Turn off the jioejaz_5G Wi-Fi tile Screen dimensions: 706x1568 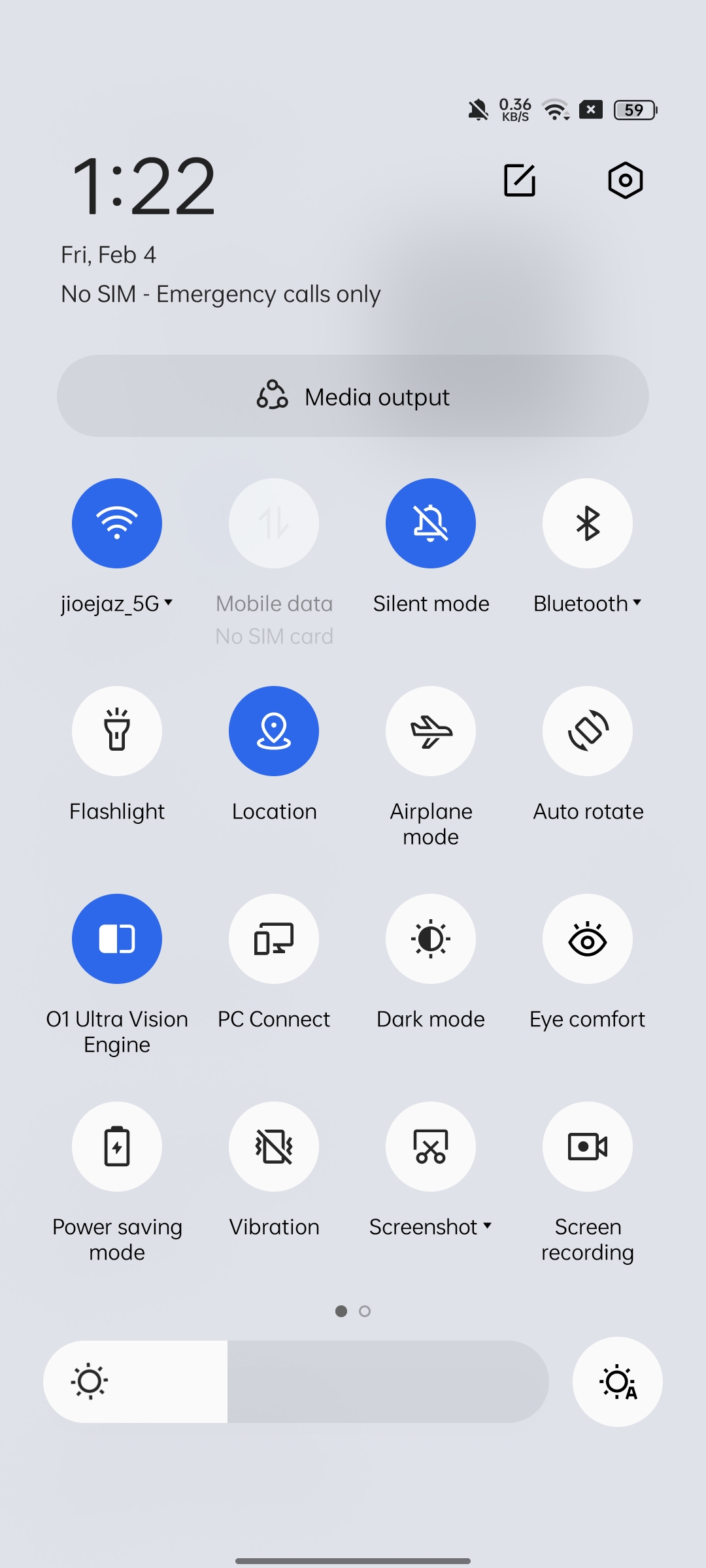click(117, 523)
